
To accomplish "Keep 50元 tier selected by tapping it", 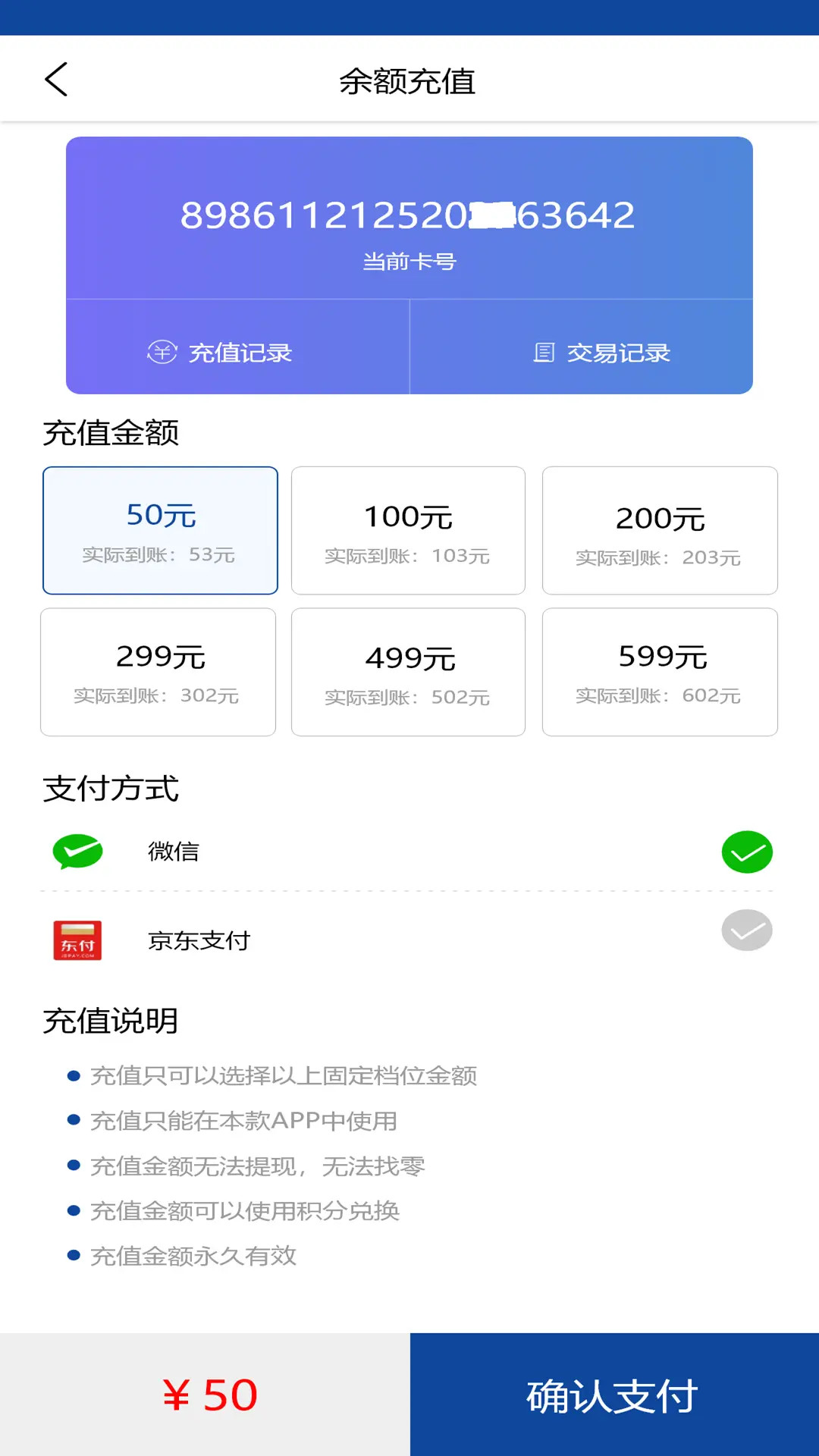I will click(x=160, y=530).
